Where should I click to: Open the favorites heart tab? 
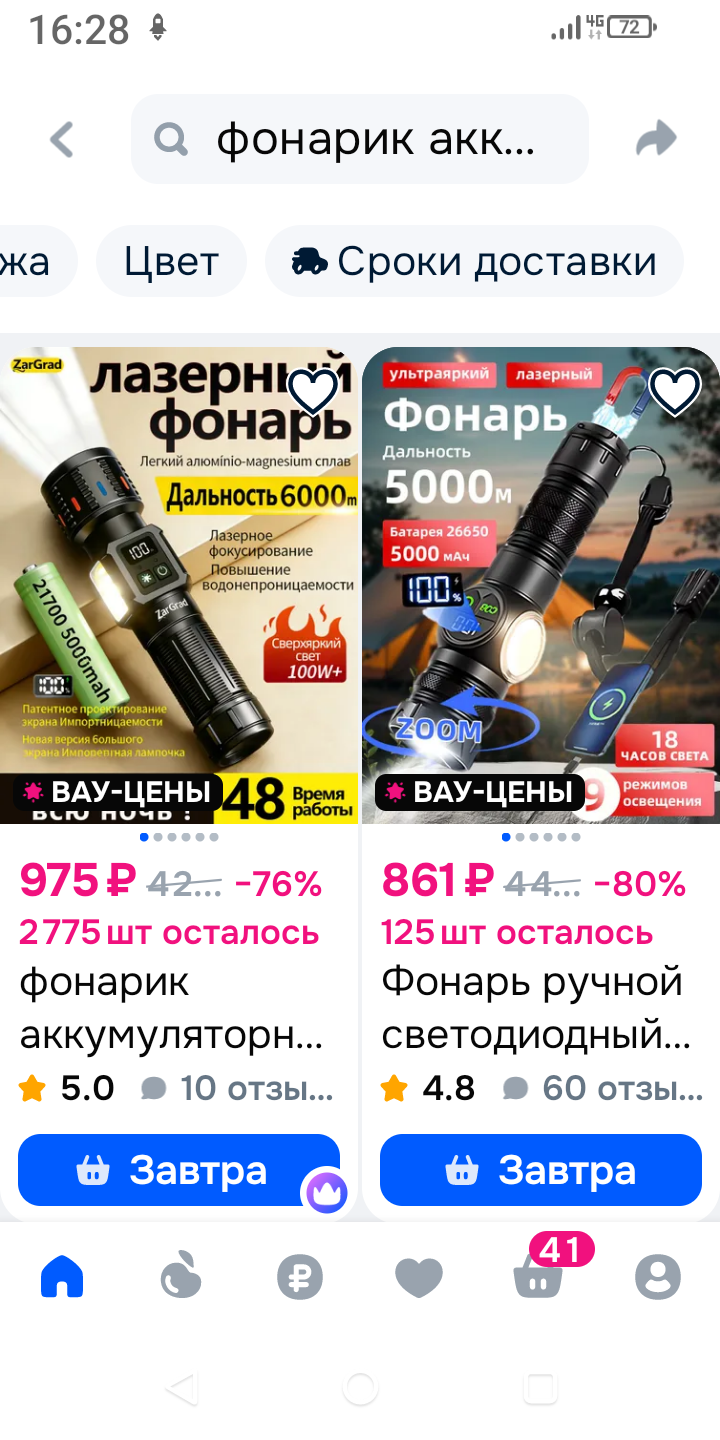(419, 1277)
